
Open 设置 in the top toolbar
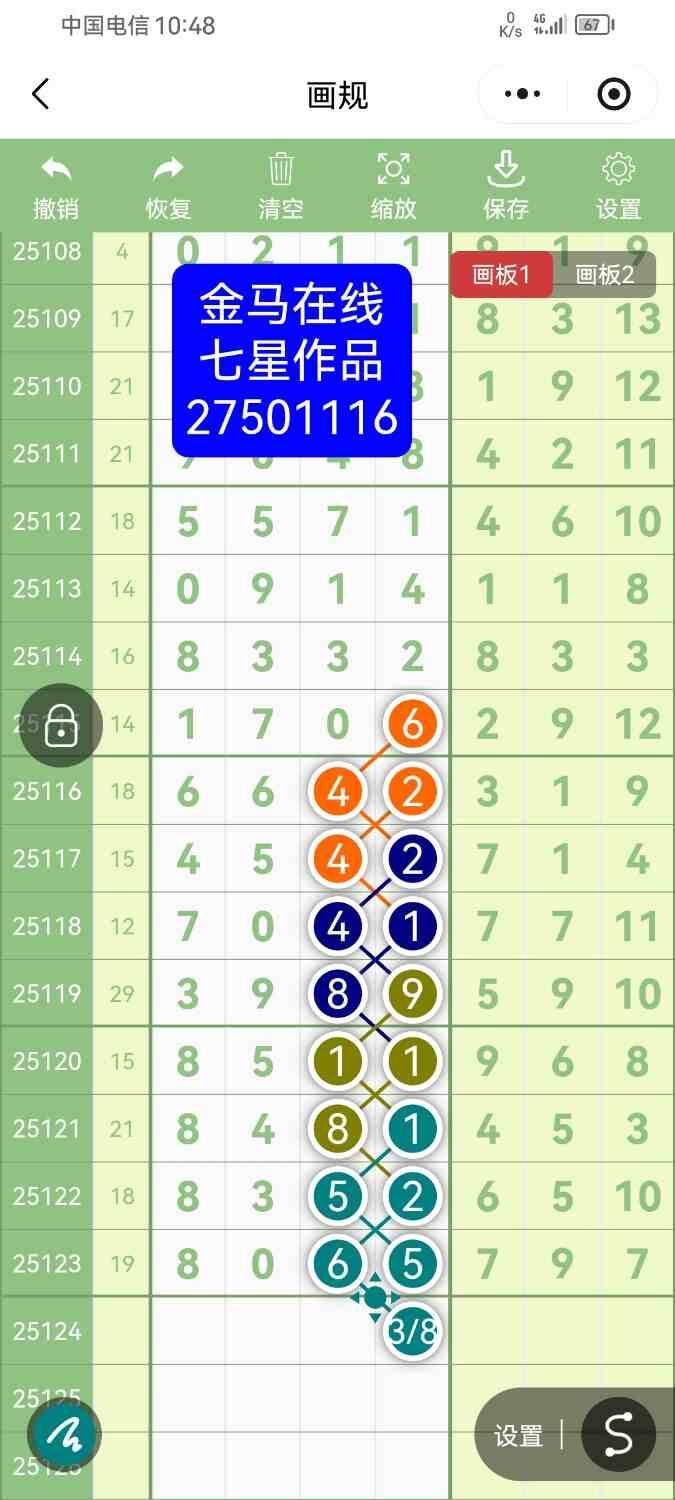point(618,187)
